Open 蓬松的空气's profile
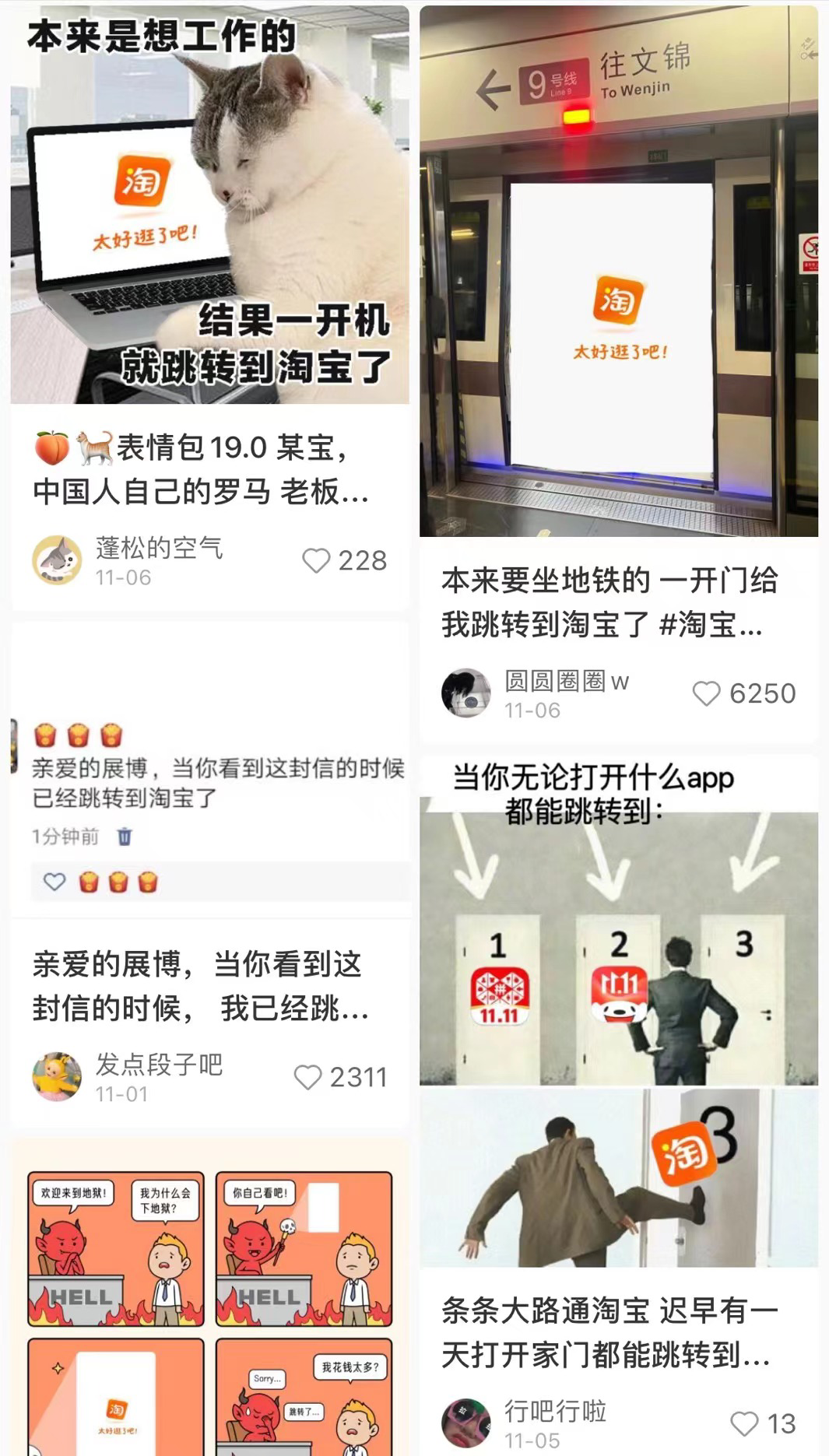Viewport: 829px width, 1456px height. coord(57,560)
